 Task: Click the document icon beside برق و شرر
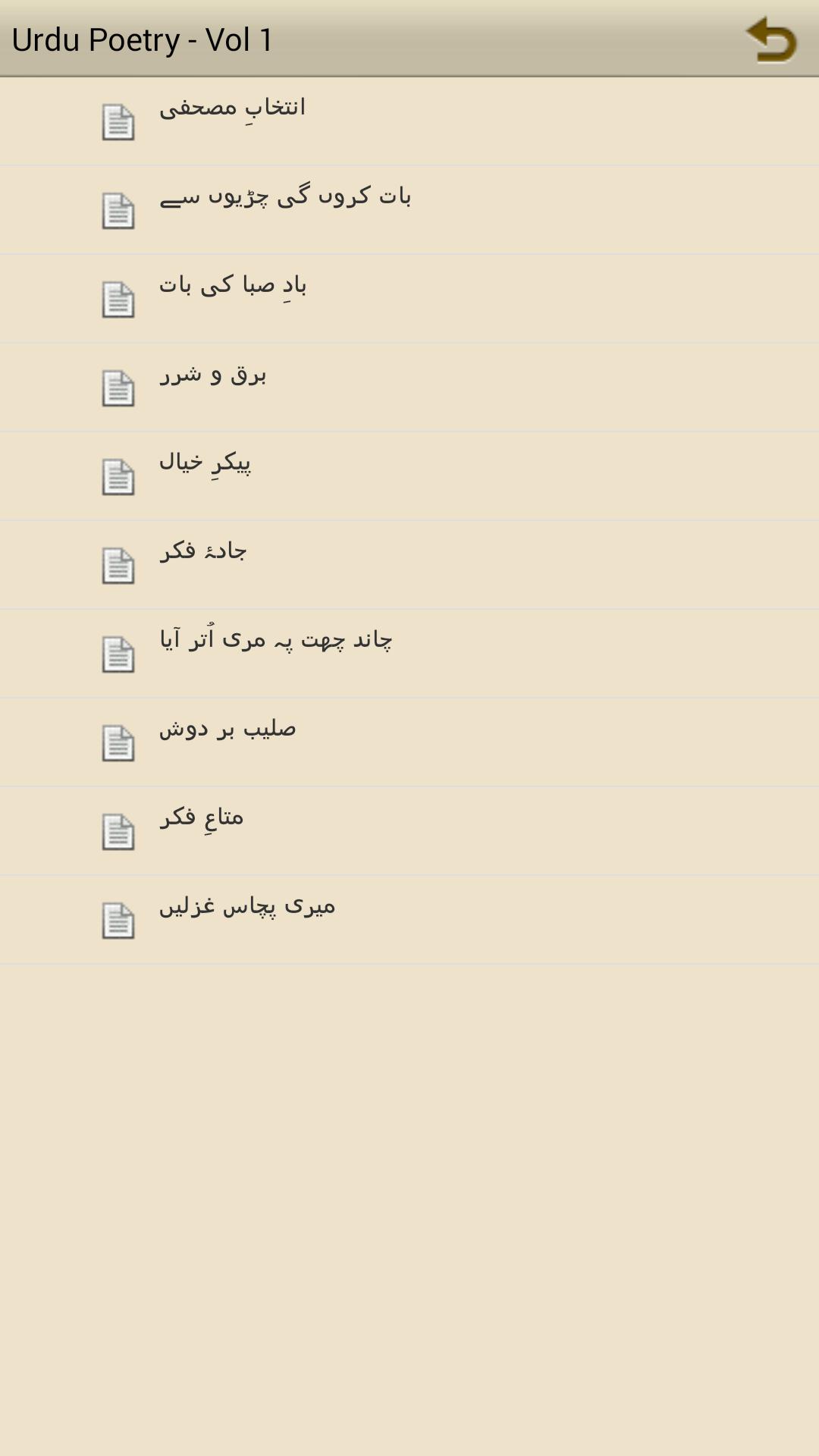point(119,388)
